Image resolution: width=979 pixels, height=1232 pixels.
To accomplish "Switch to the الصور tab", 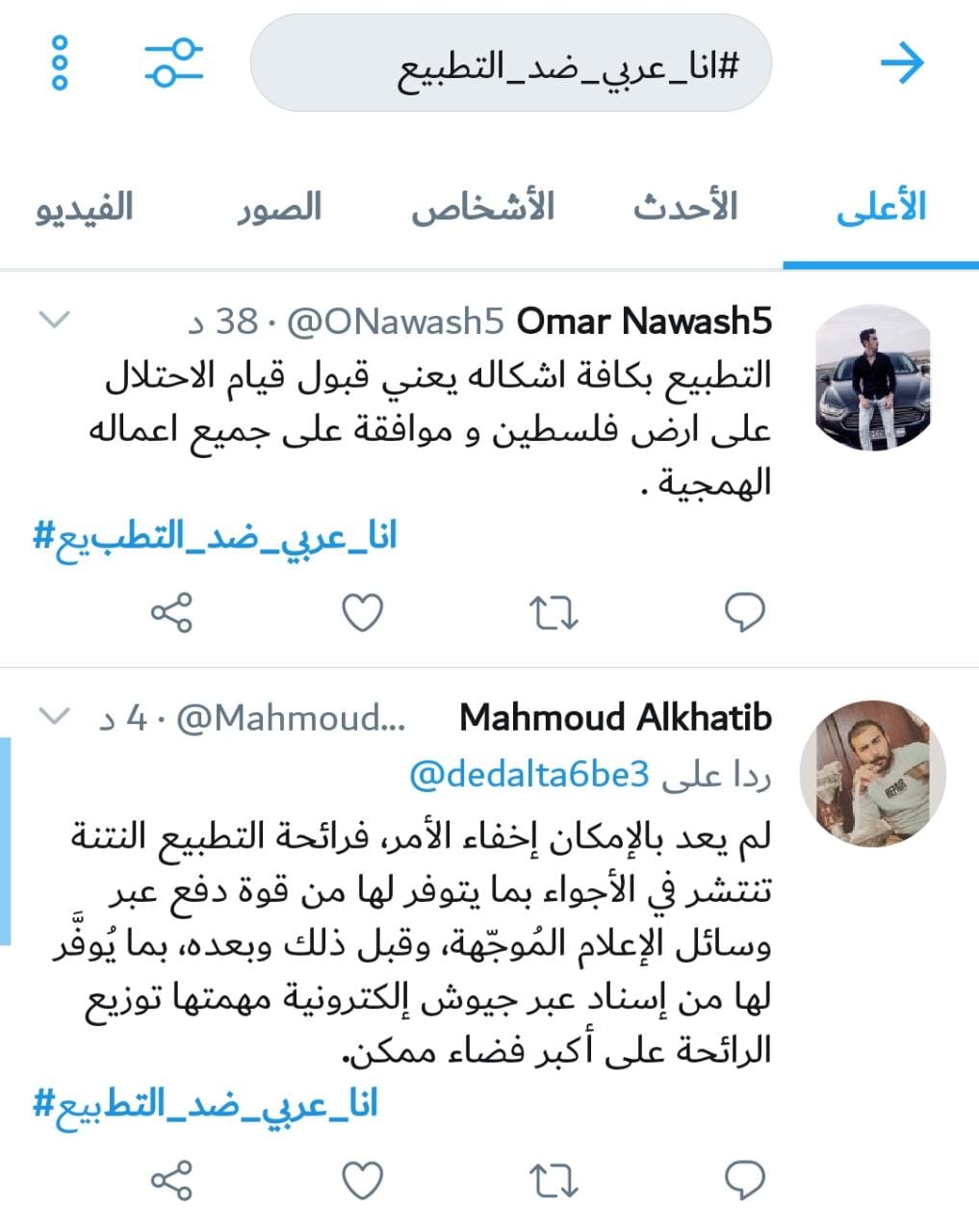I will click(279, 207).
